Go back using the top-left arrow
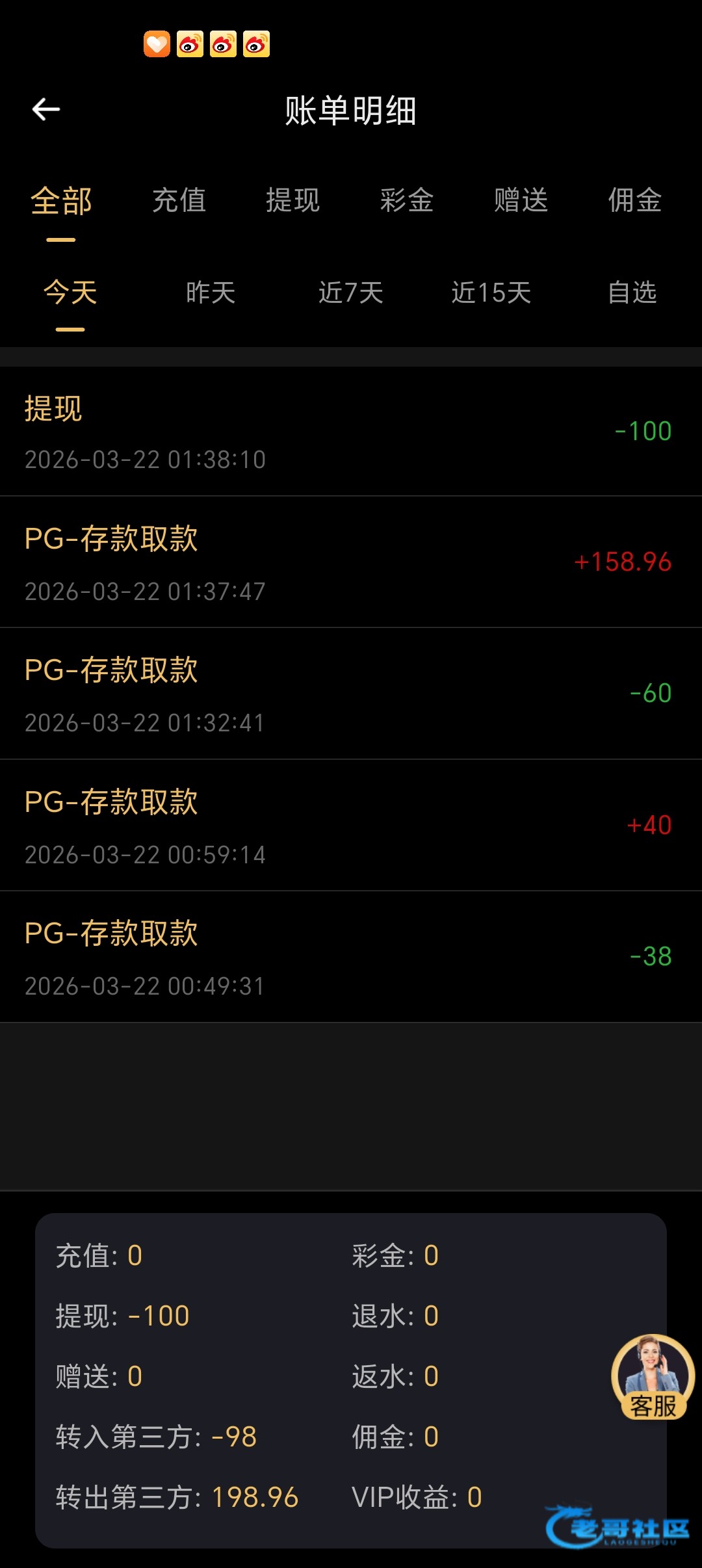This screenshot has width=702, height=1568. 46,109
